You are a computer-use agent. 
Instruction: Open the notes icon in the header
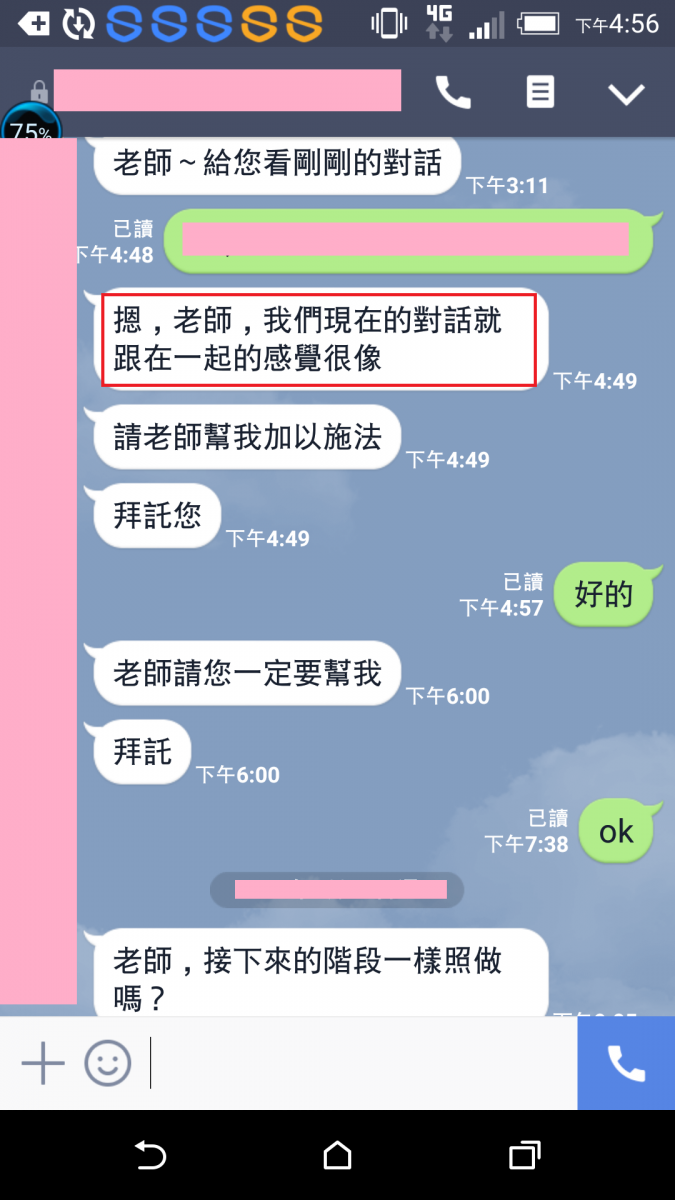coord(540,93)
